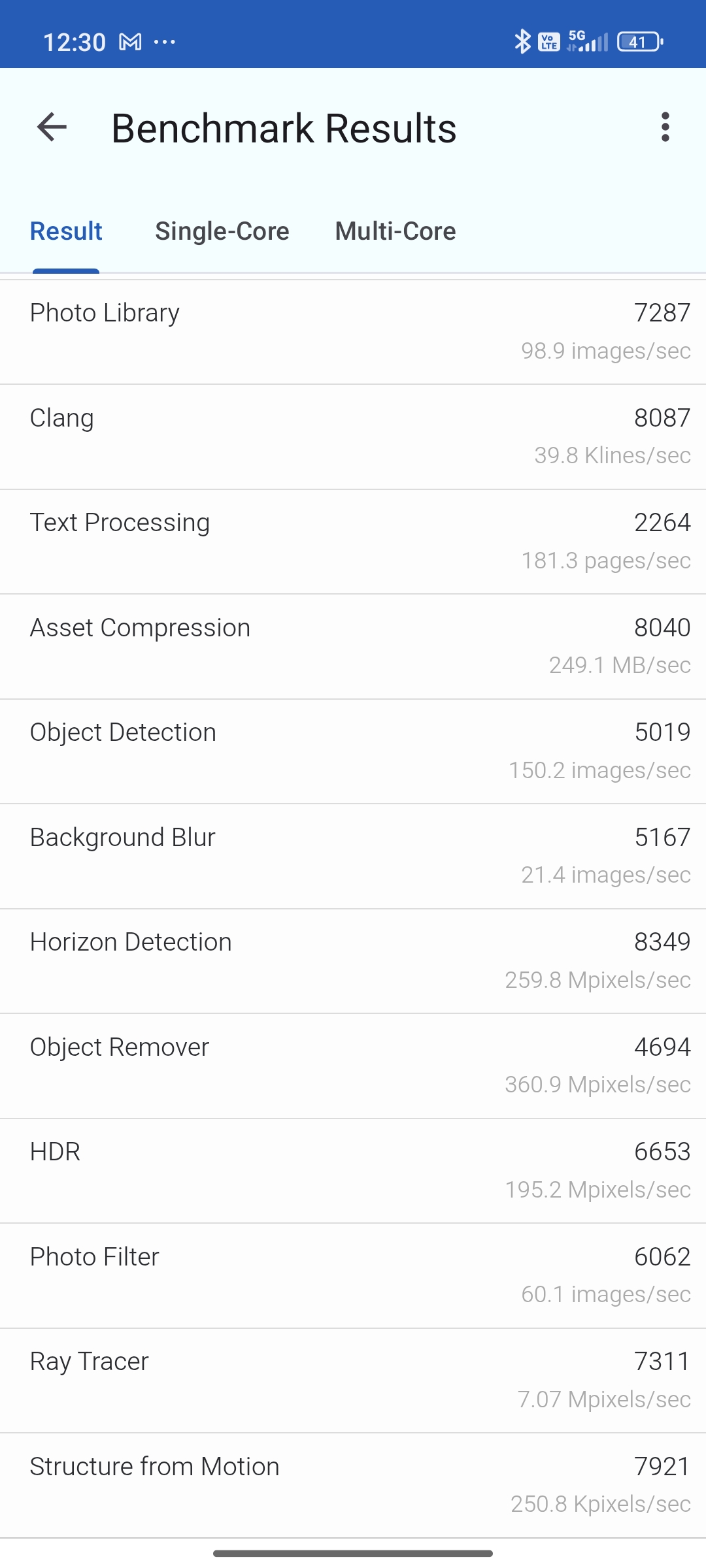Select the Result tab
This screenshot has width=706, height=1568.
pos(66,231)
